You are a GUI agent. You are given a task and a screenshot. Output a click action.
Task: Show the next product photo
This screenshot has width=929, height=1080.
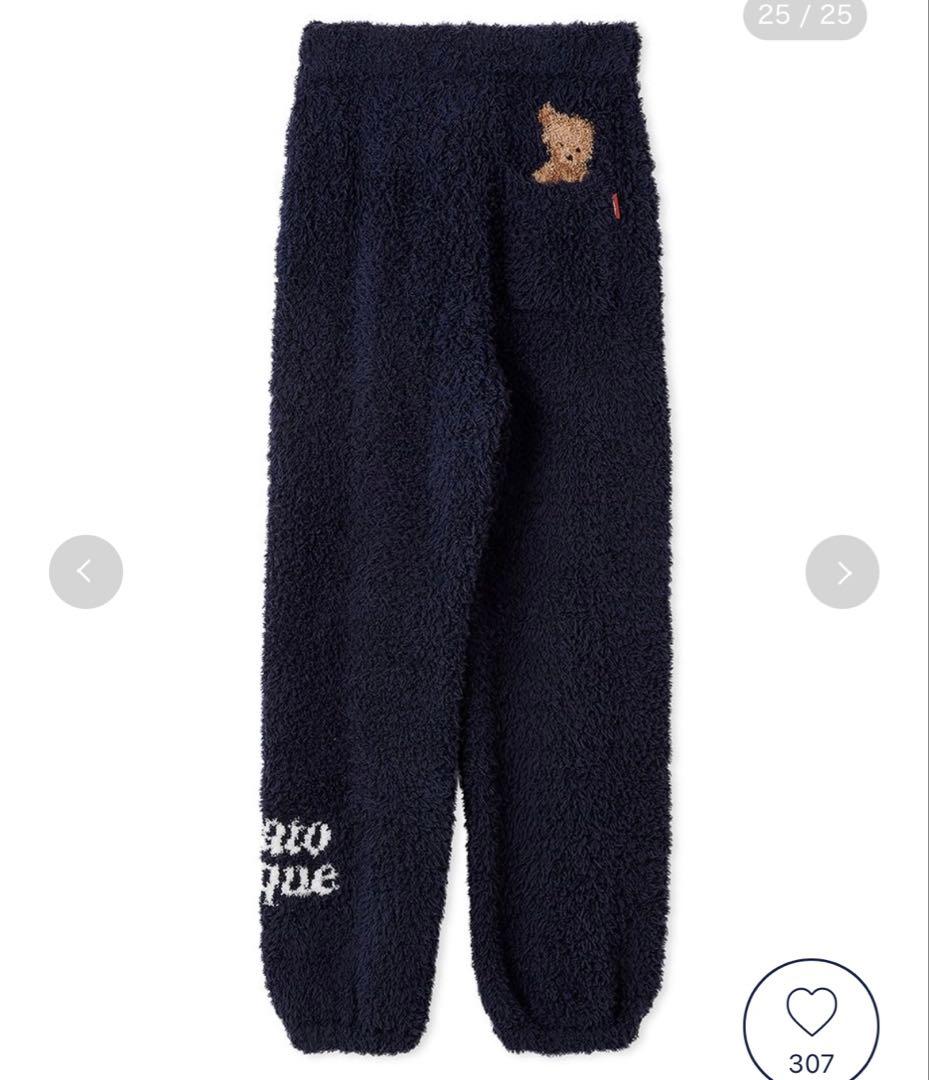pos(842,572)
